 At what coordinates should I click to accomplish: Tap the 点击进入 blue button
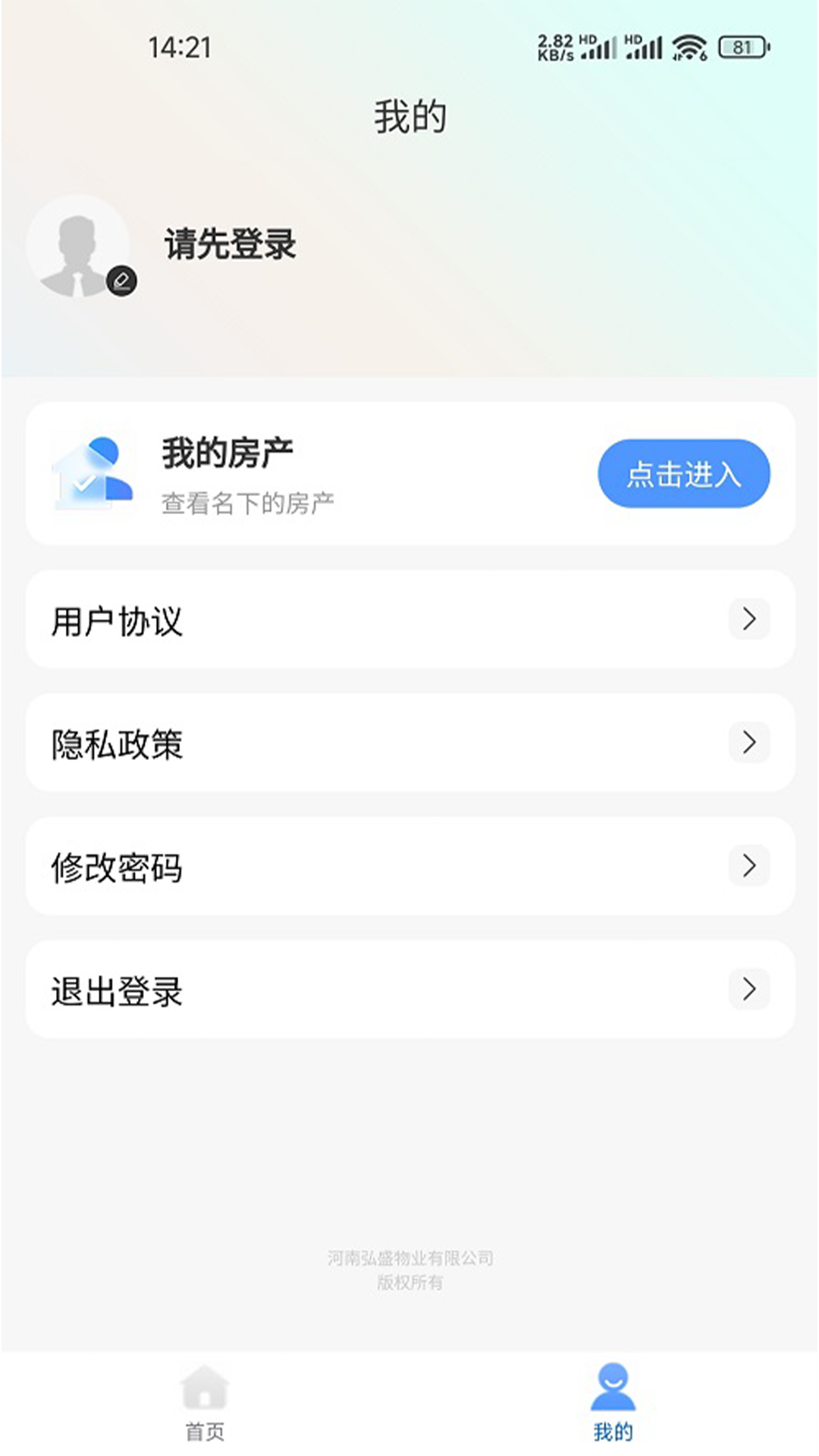click(682, 473)
